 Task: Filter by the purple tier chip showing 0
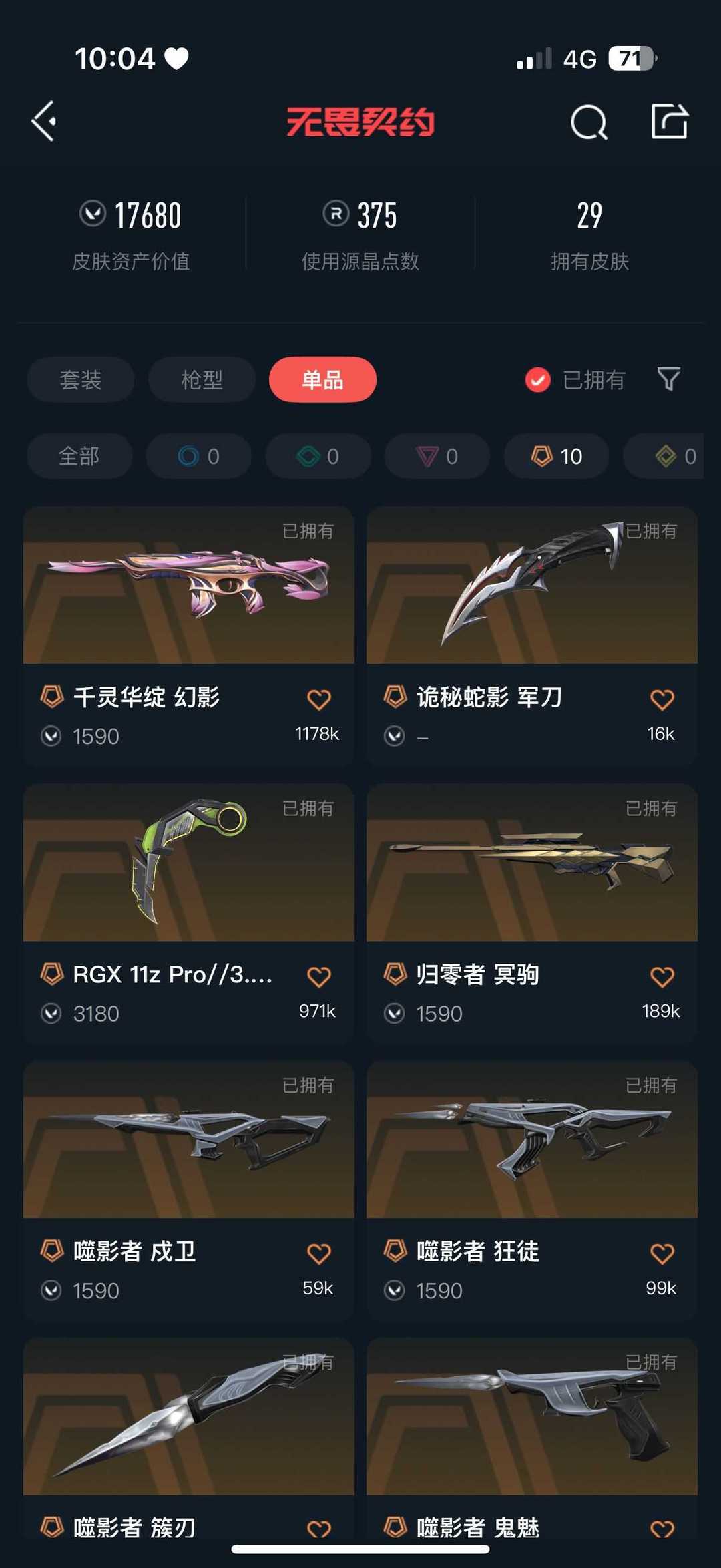pyautogui.click(x=437, y=456)
